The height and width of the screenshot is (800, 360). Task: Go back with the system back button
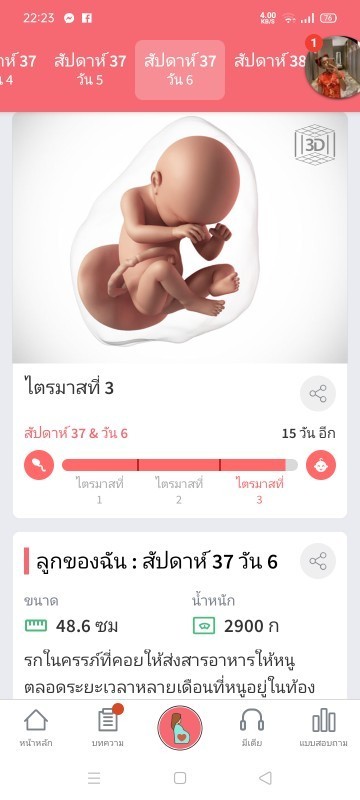click(265, 778)
